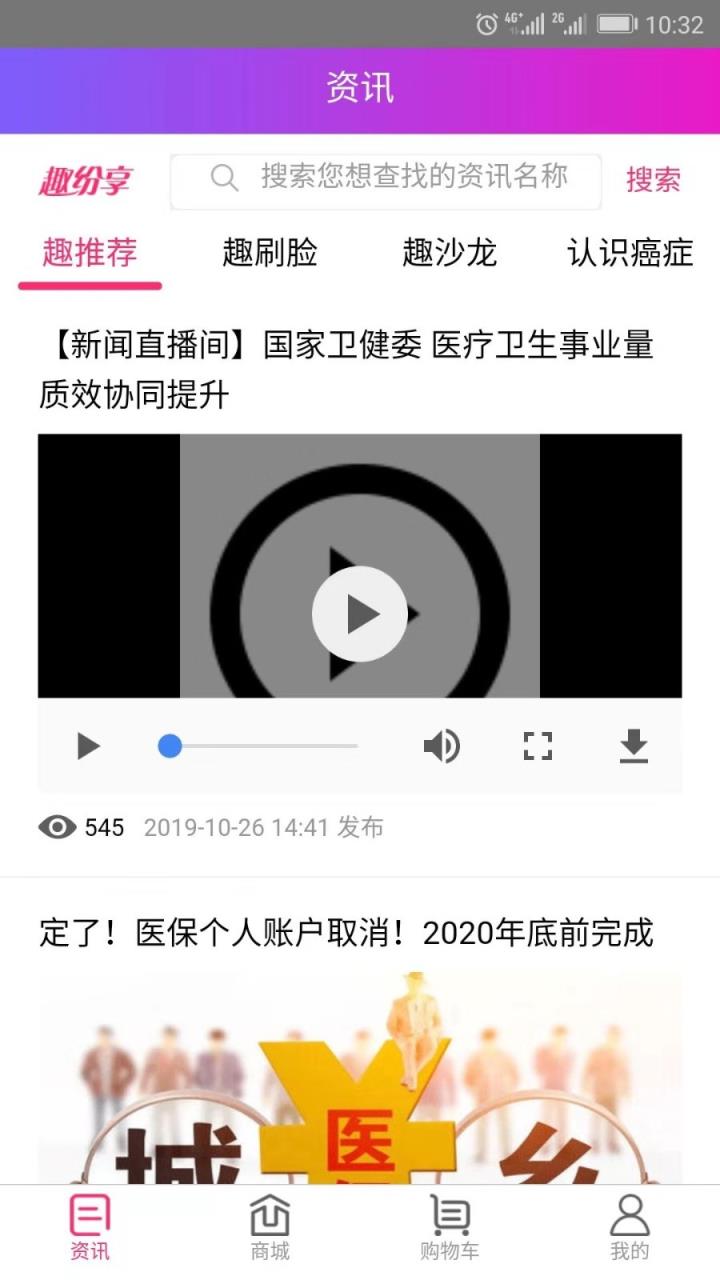
Task: Tap the search input field
Action: point(400,180)
